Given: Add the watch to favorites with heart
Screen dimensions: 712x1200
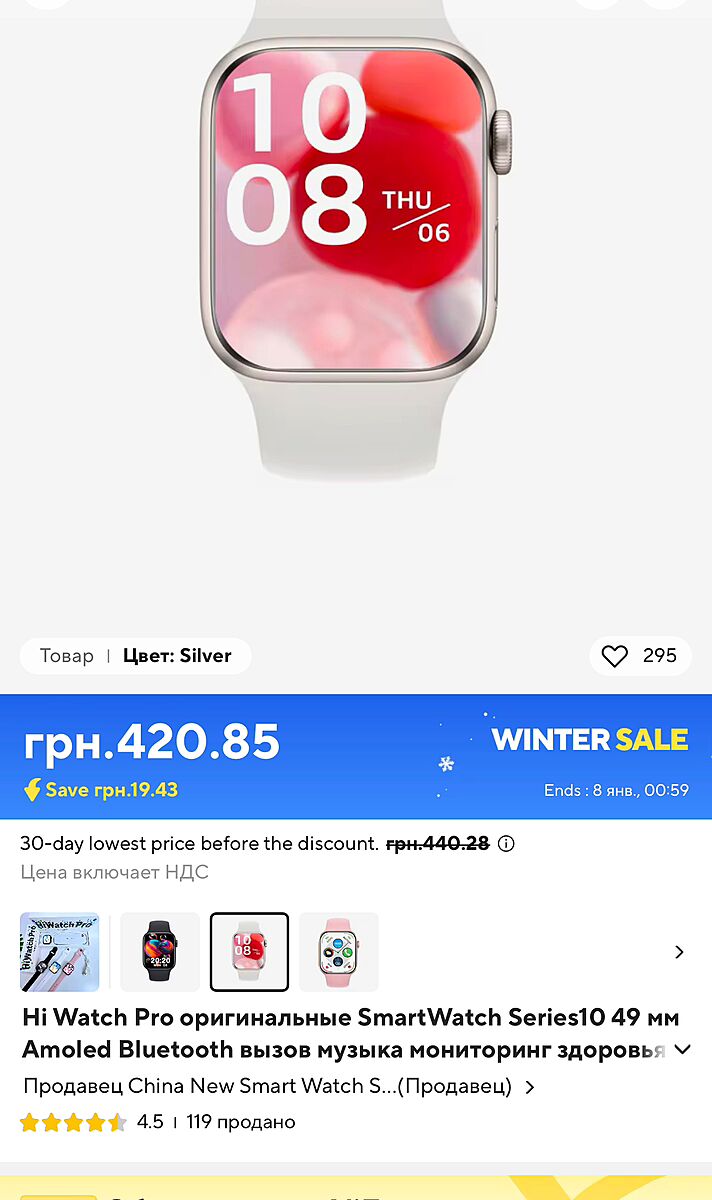Looking at the screenshot, I should (615, 656).
